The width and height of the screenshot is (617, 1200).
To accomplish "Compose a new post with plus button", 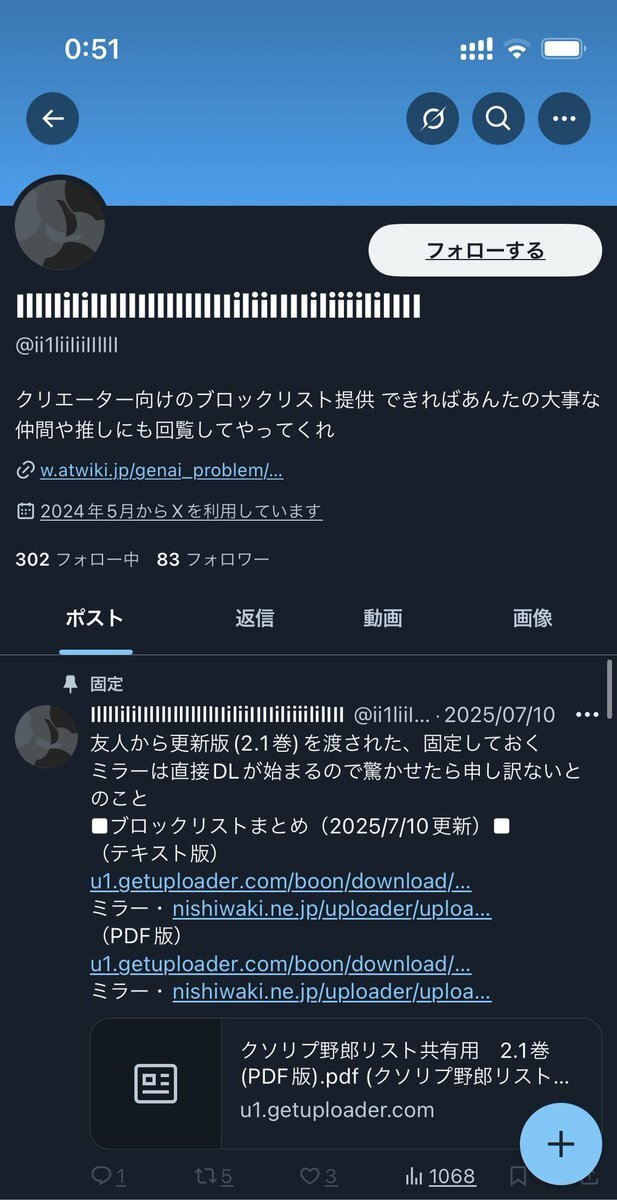I will (x=561, y=1144).
